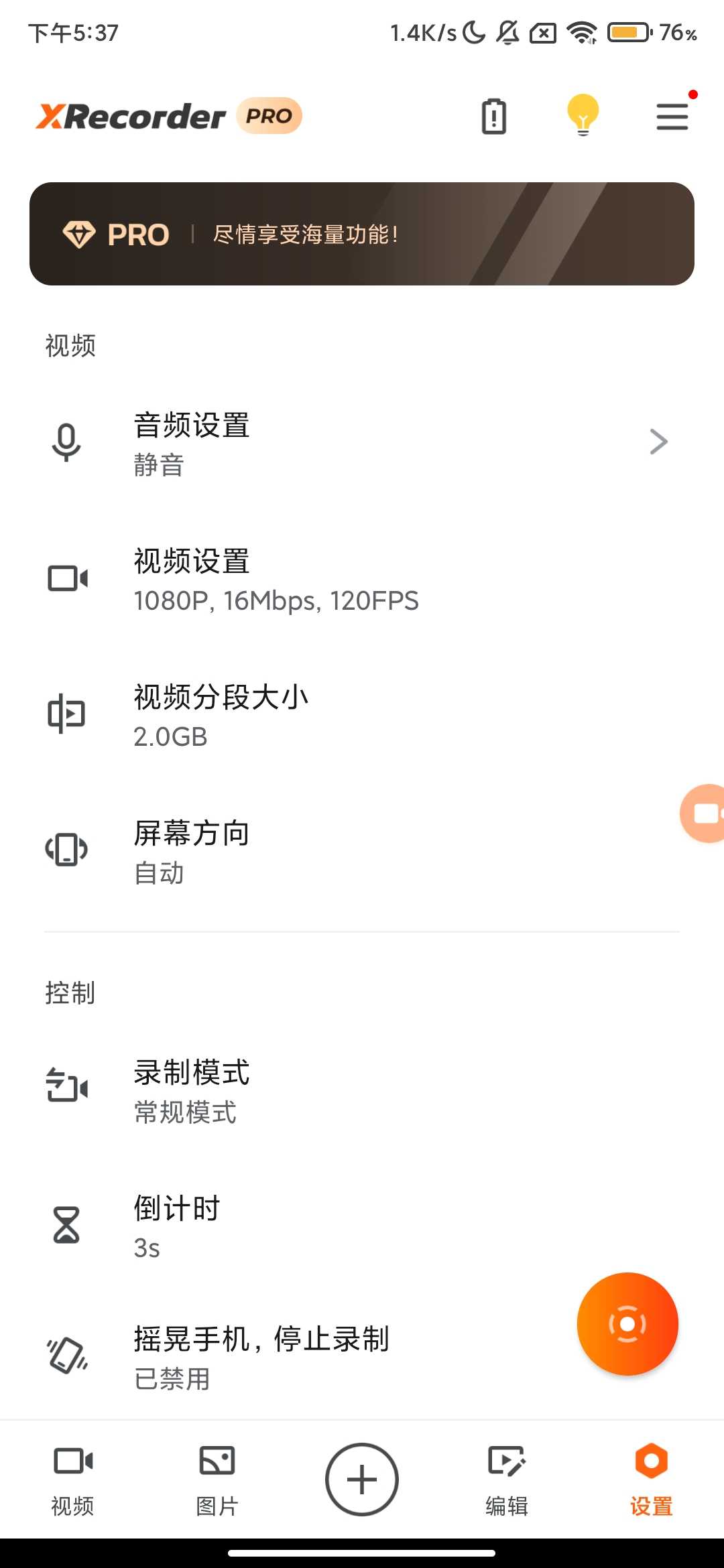The width and height of the screenshot is (724, 1568).
Task: Open 录制模式 recording mode
Action: [362, 1091]
